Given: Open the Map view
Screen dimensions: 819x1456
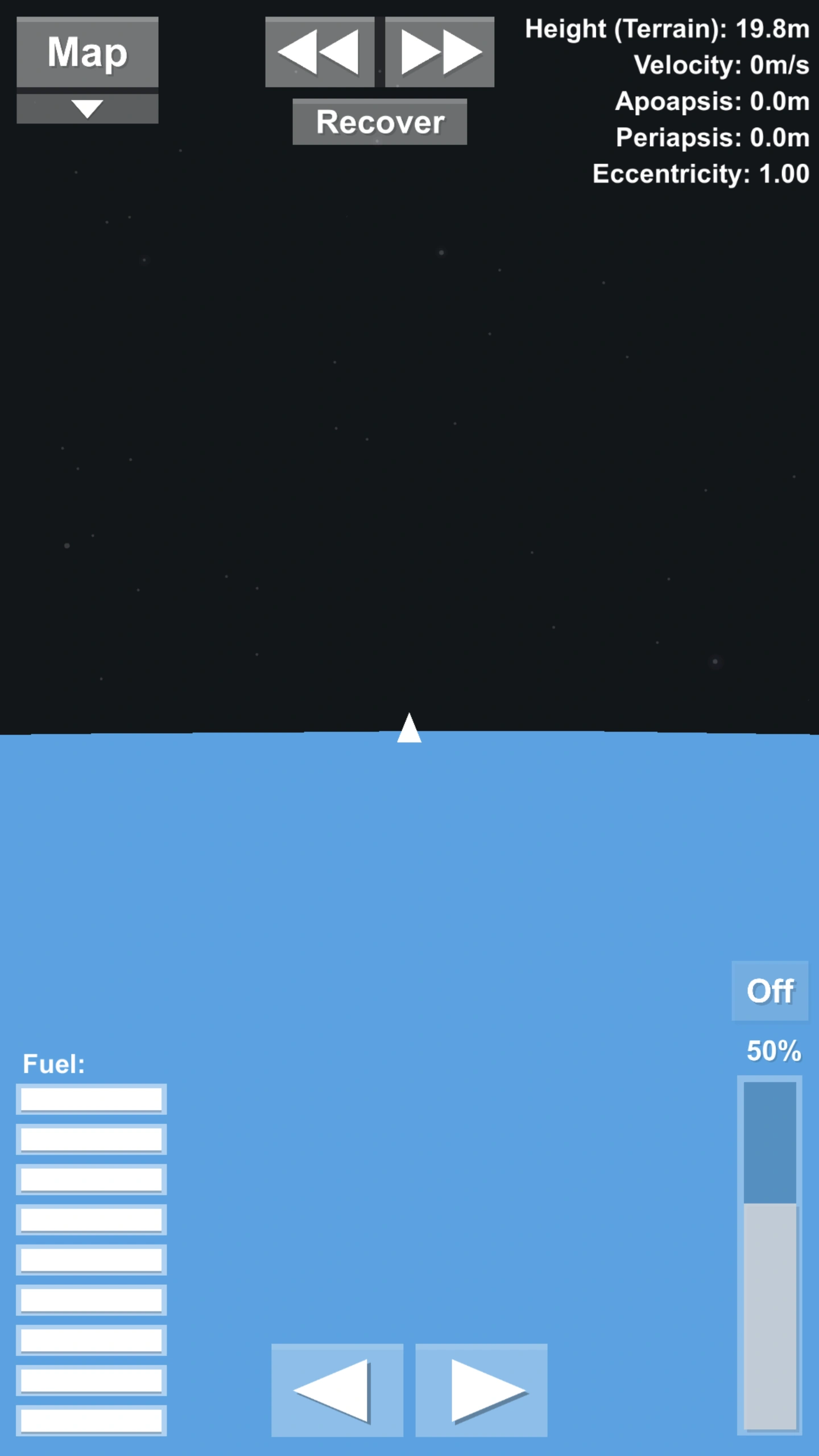Looking at the screenshot, I should tap(87, 52).
